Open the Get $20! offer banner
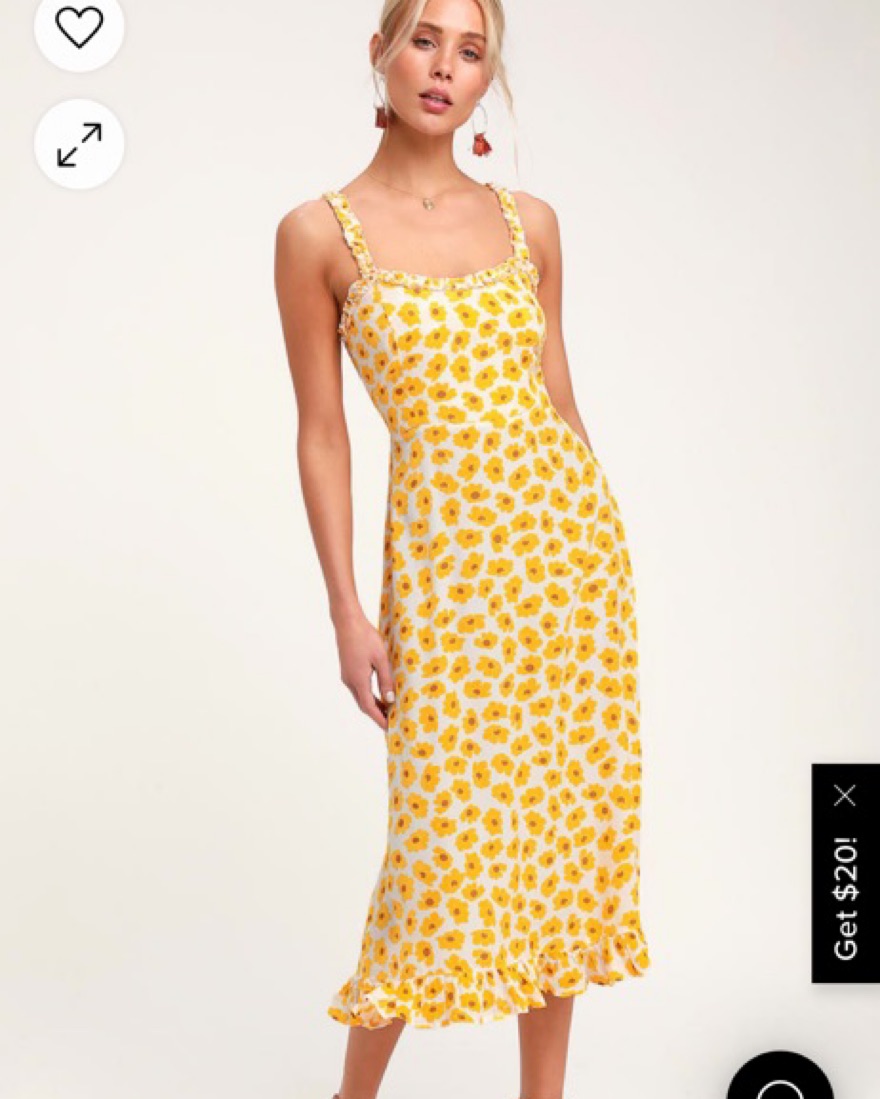 pyautogui.click(x=845, y=898)
